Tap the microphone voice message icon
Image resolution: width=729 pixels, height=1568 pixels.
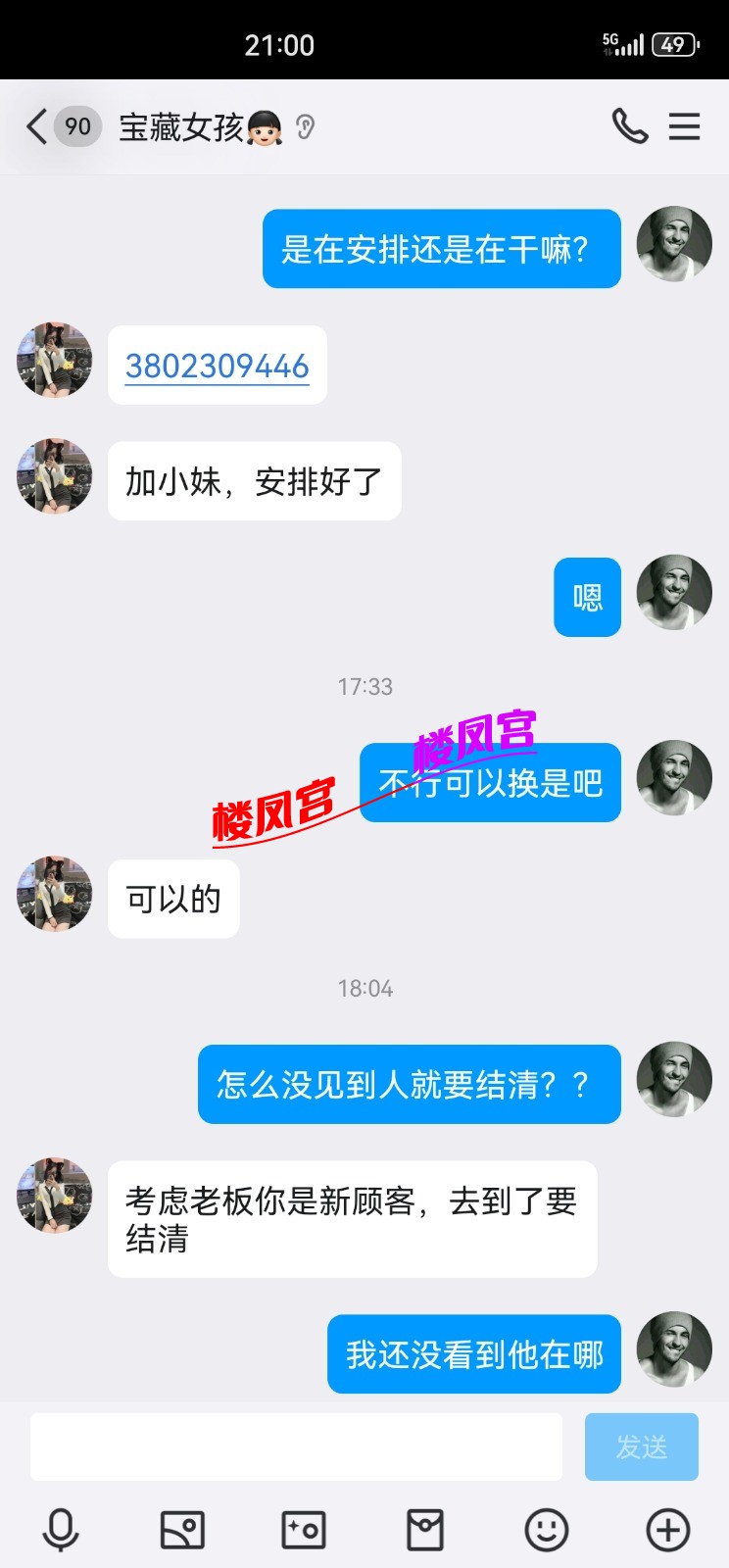coord(61,1528)
